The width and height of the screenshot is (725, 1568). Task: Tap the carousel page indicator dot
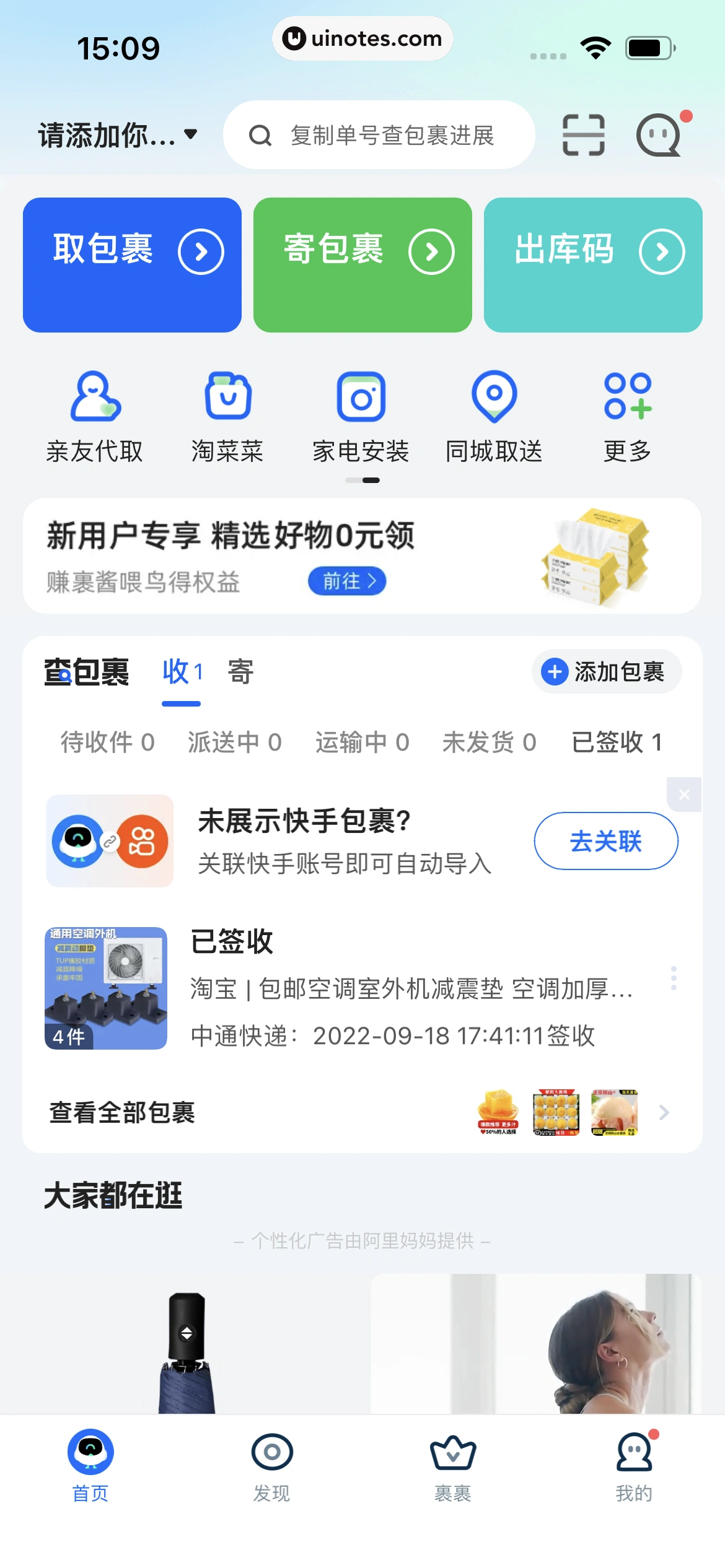(362, 479)
